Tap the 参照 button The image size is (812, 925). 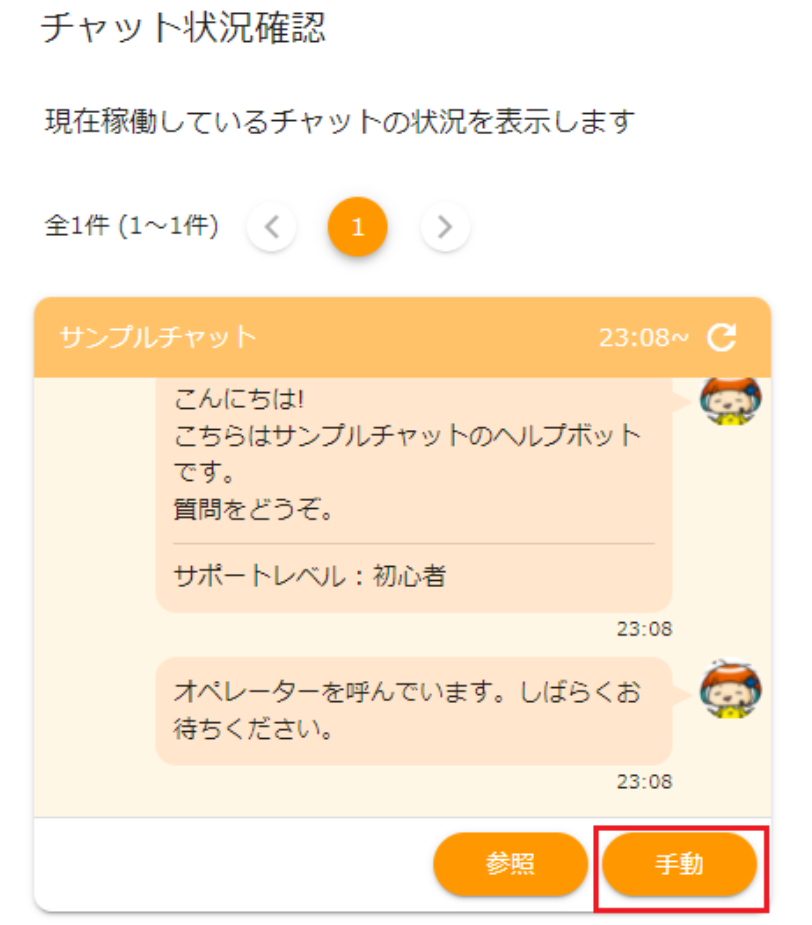(x=510, y=864)
